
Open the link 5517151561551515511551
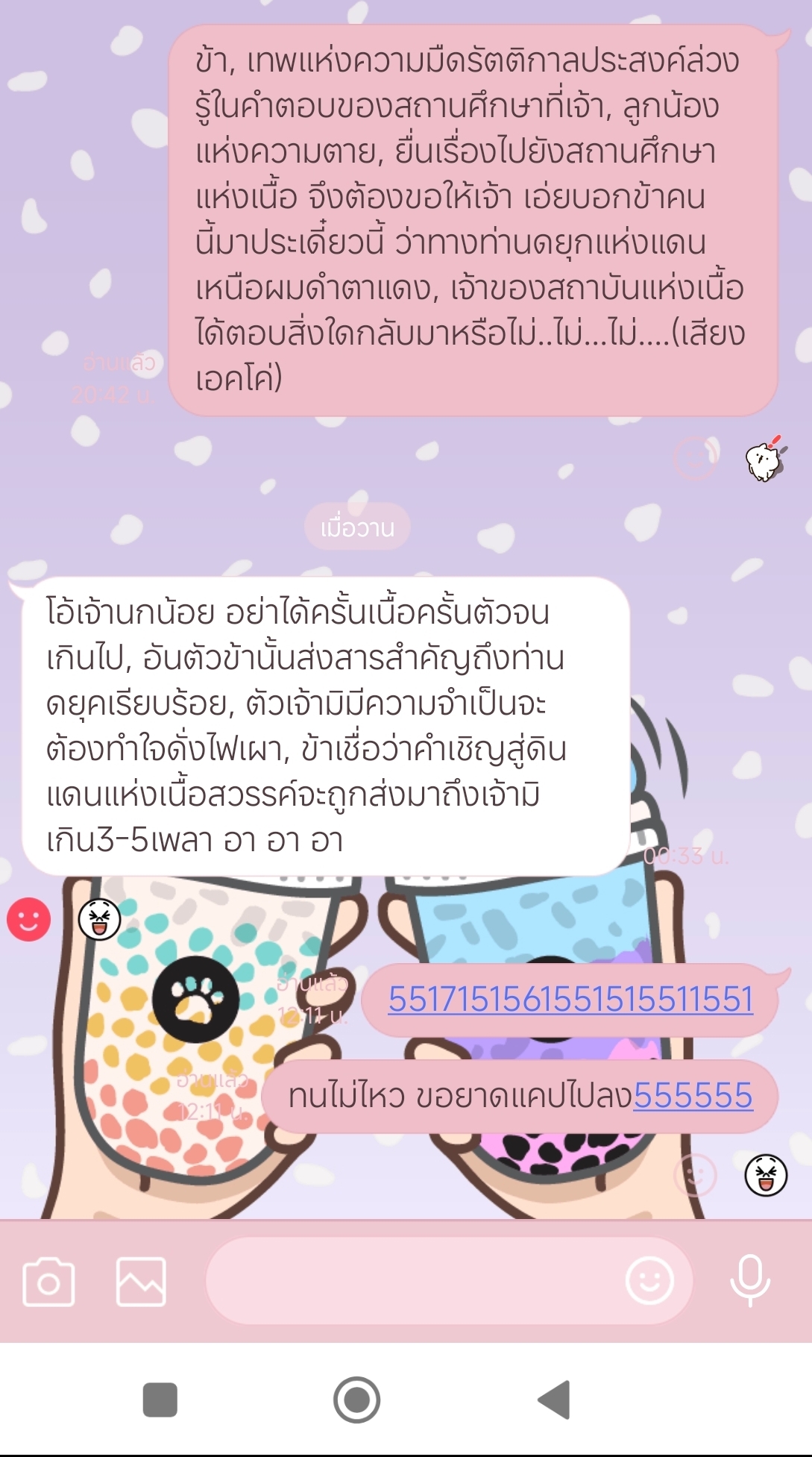(570, 1000)
